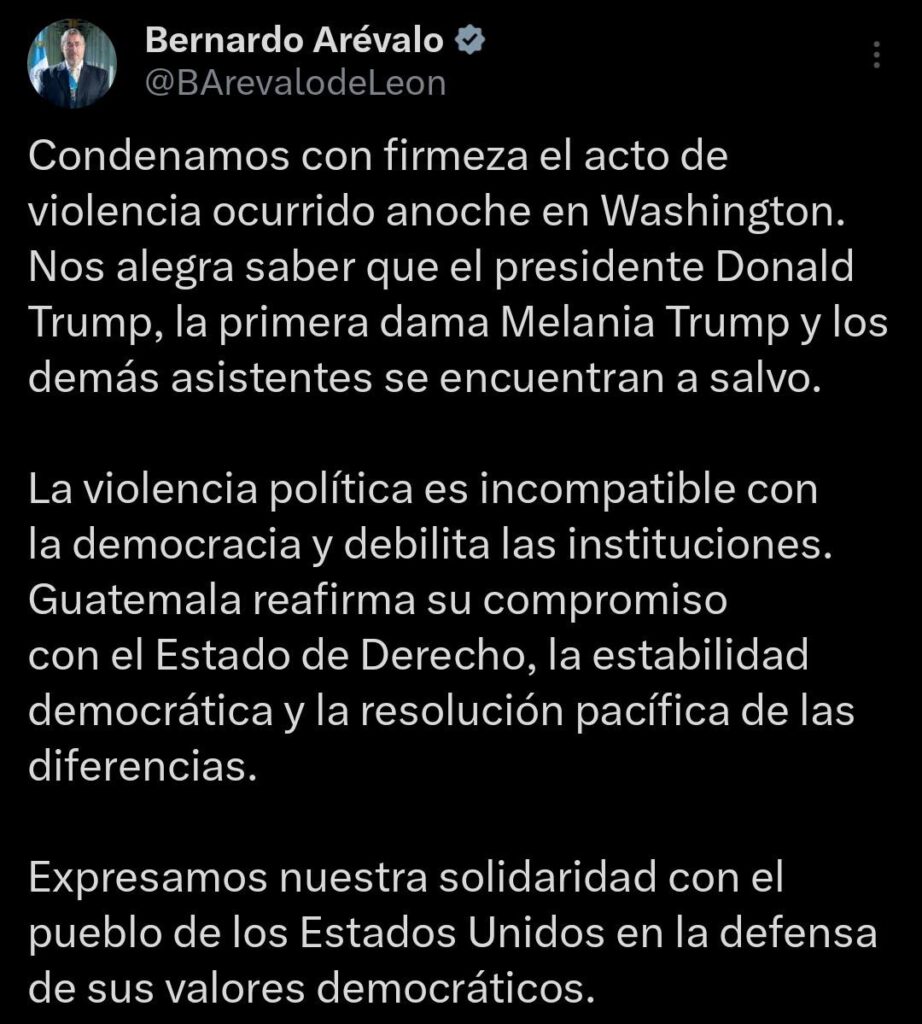Open the tweet's three-dot overflow menu
Viewport: 922px width, 1024px height.
click(876, 55)
